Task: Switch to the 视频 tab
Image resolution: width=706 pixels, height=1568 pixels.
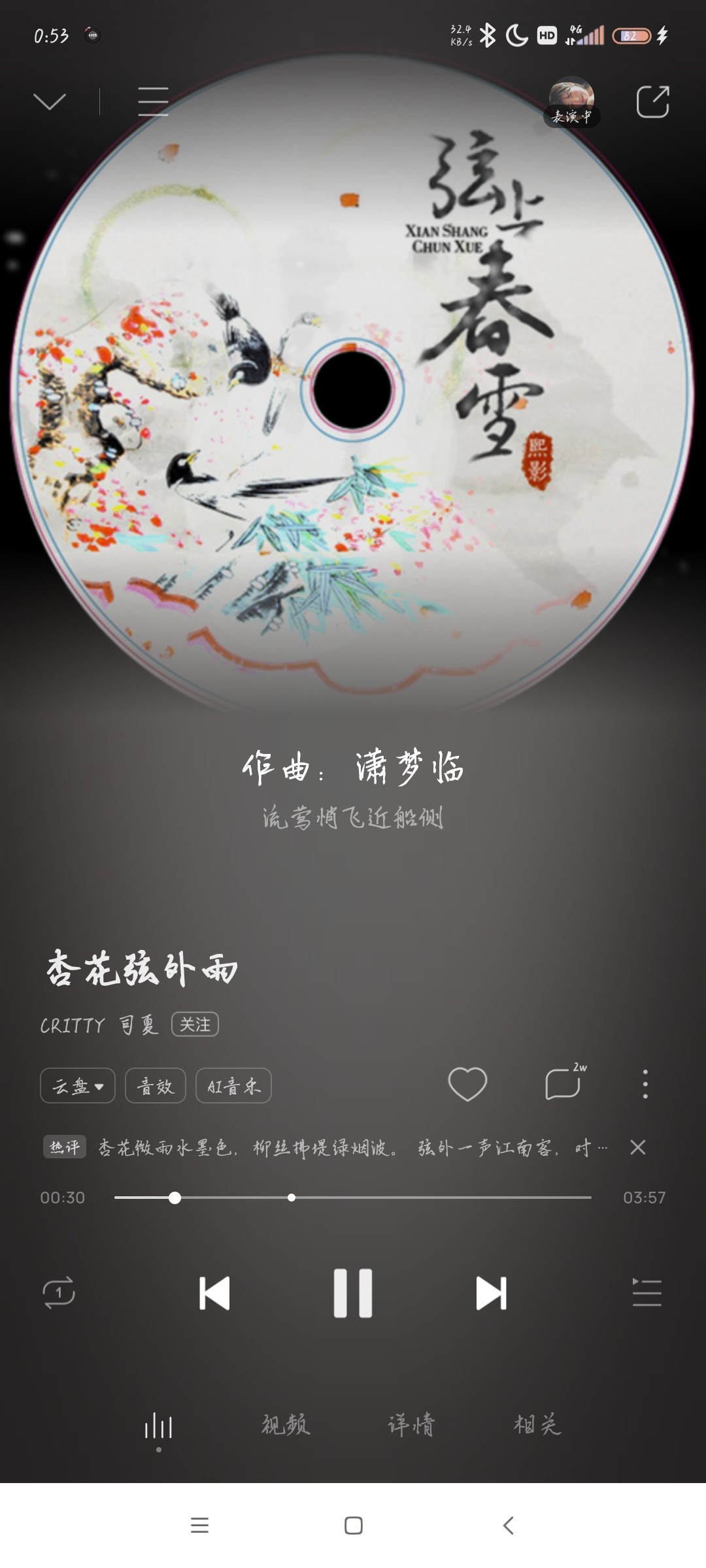Action: 286,1425
